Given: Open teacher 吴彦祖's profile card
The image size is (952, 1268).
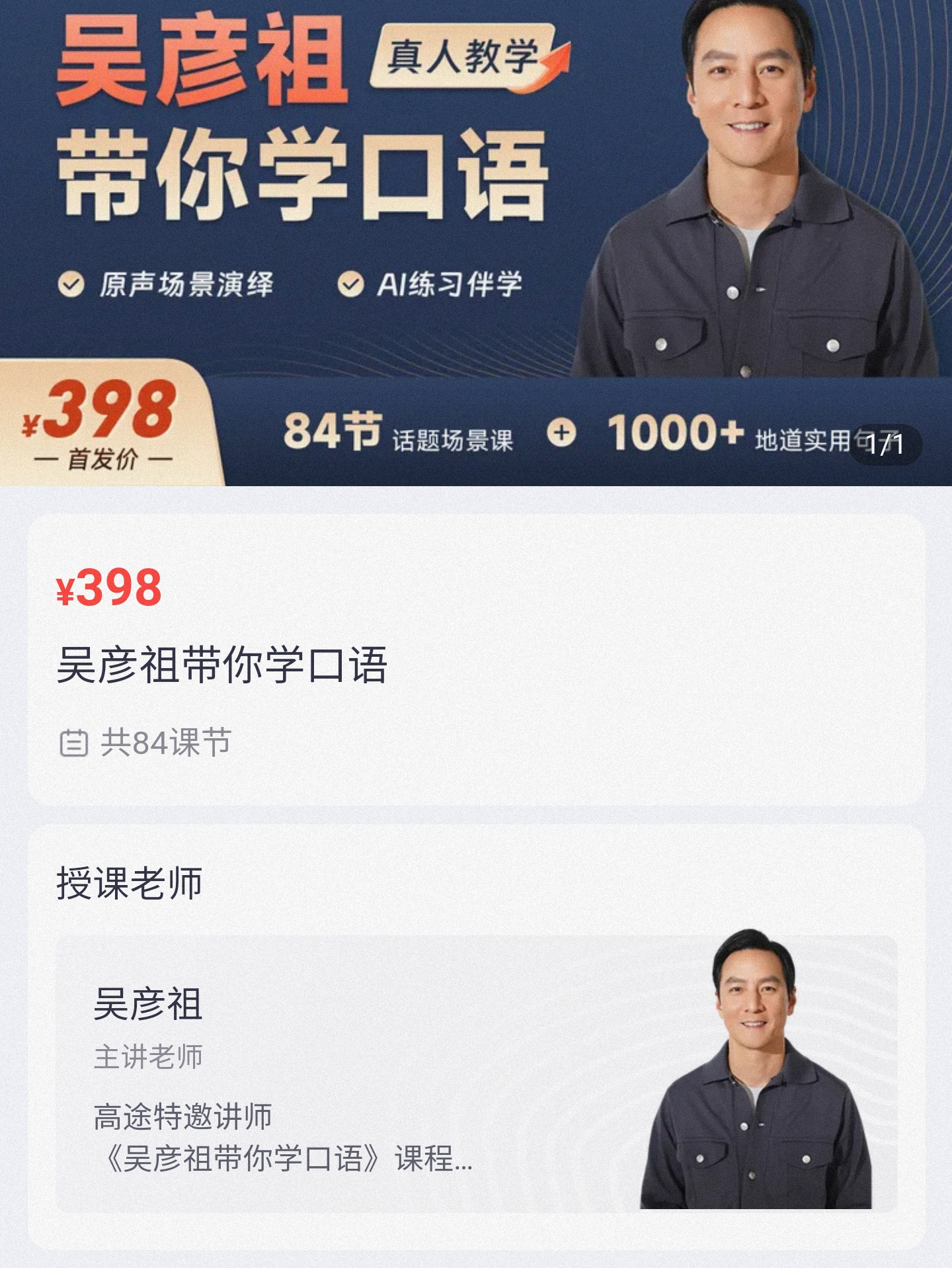Looking at the screenshot, I should point(476,1073).
